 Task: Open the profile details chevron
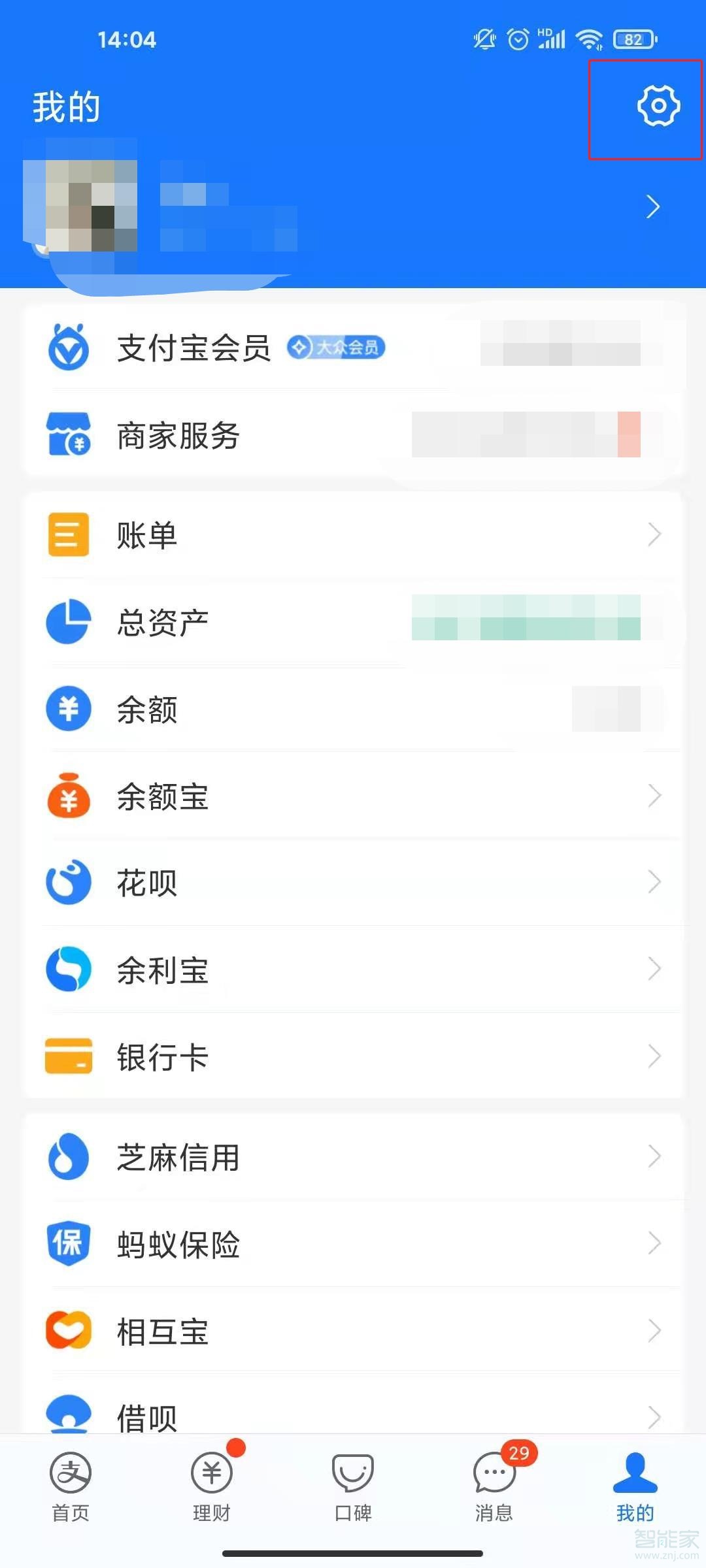[x=653, y=207]
